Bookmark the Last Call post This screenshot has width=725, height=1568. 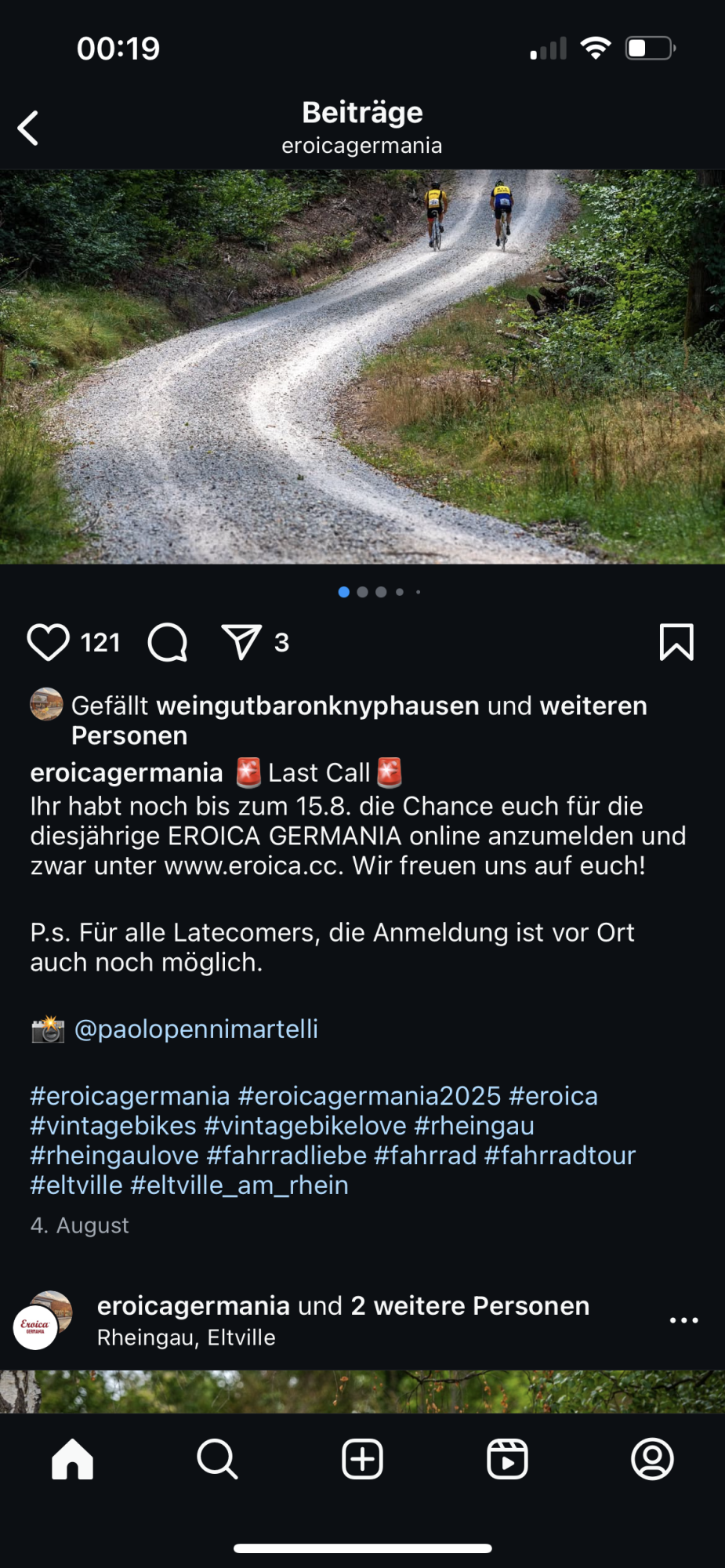(676, 642)
